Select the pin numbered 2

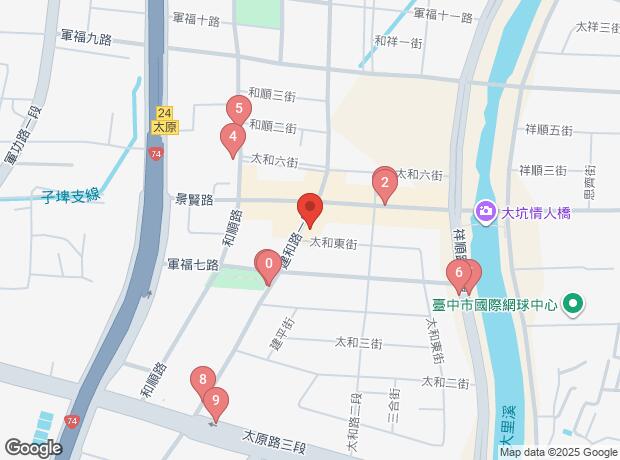(383, 184)
